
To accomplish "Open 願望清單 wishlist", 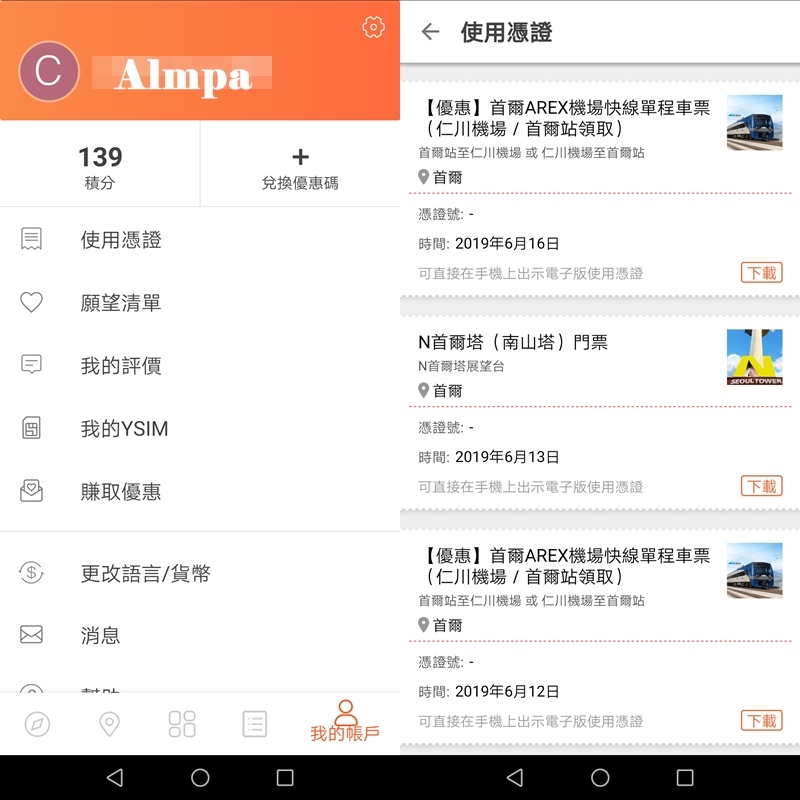I will (120, 303).
